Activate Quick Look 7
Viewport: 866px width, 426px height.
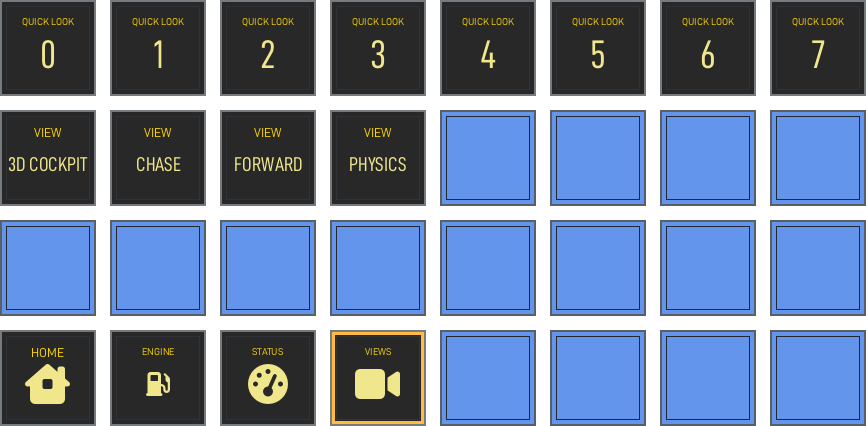(x=818, y=48)
